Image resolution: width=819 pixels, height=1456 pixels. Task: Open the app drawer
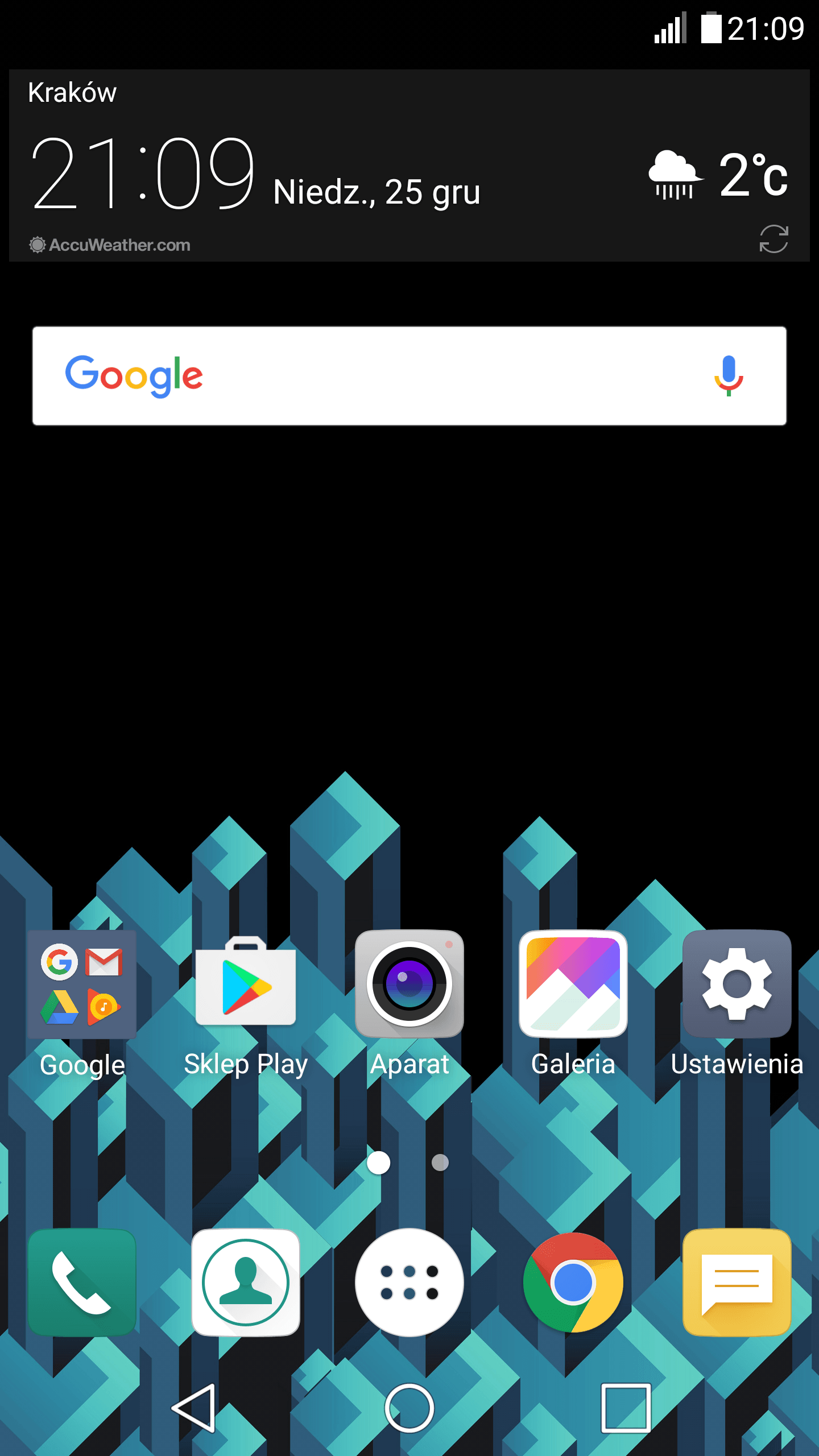pyautogui.click(x=409, y=1282)
